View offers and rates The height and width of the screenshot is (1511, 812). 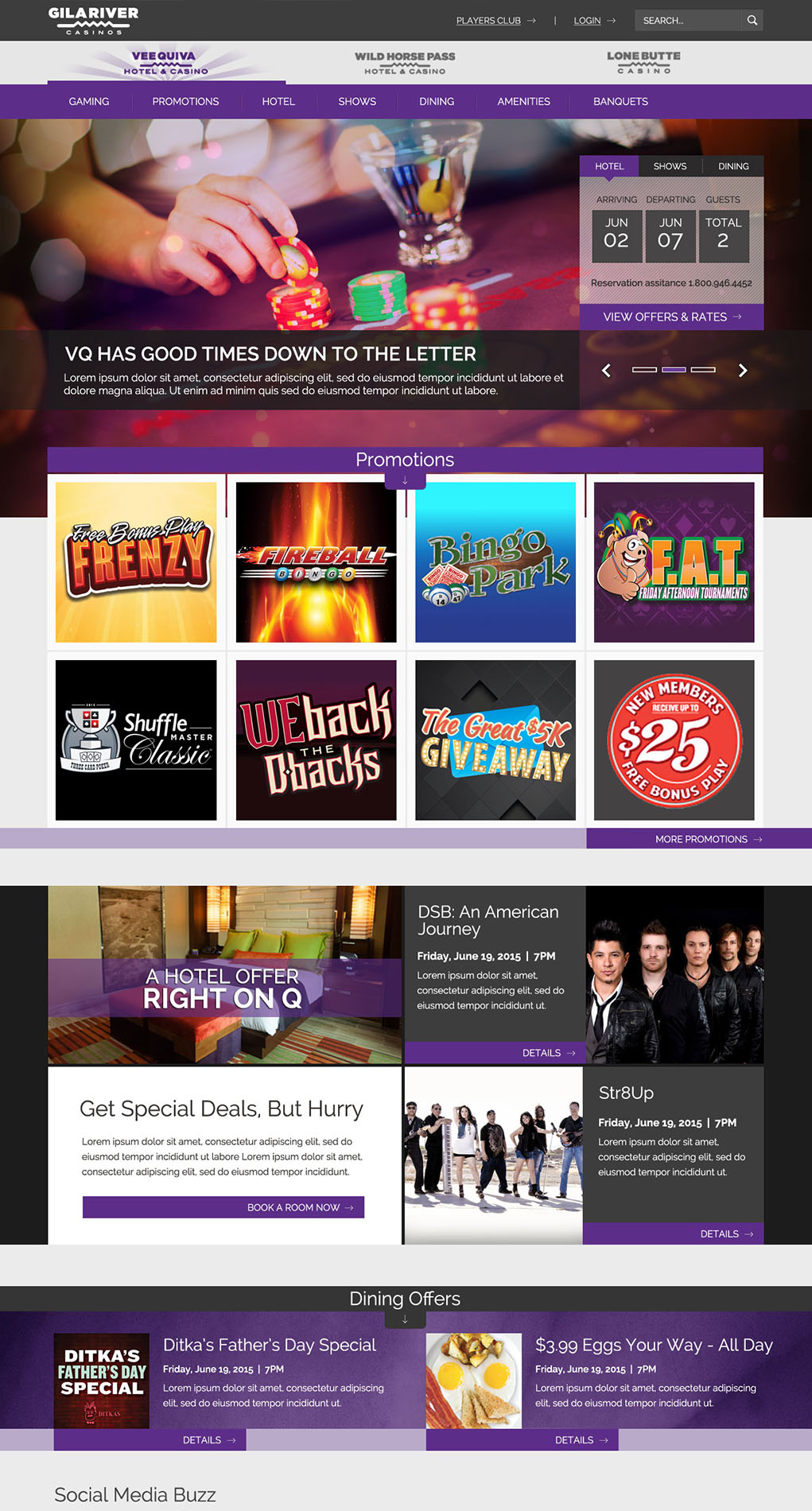[x=671, y=317]
